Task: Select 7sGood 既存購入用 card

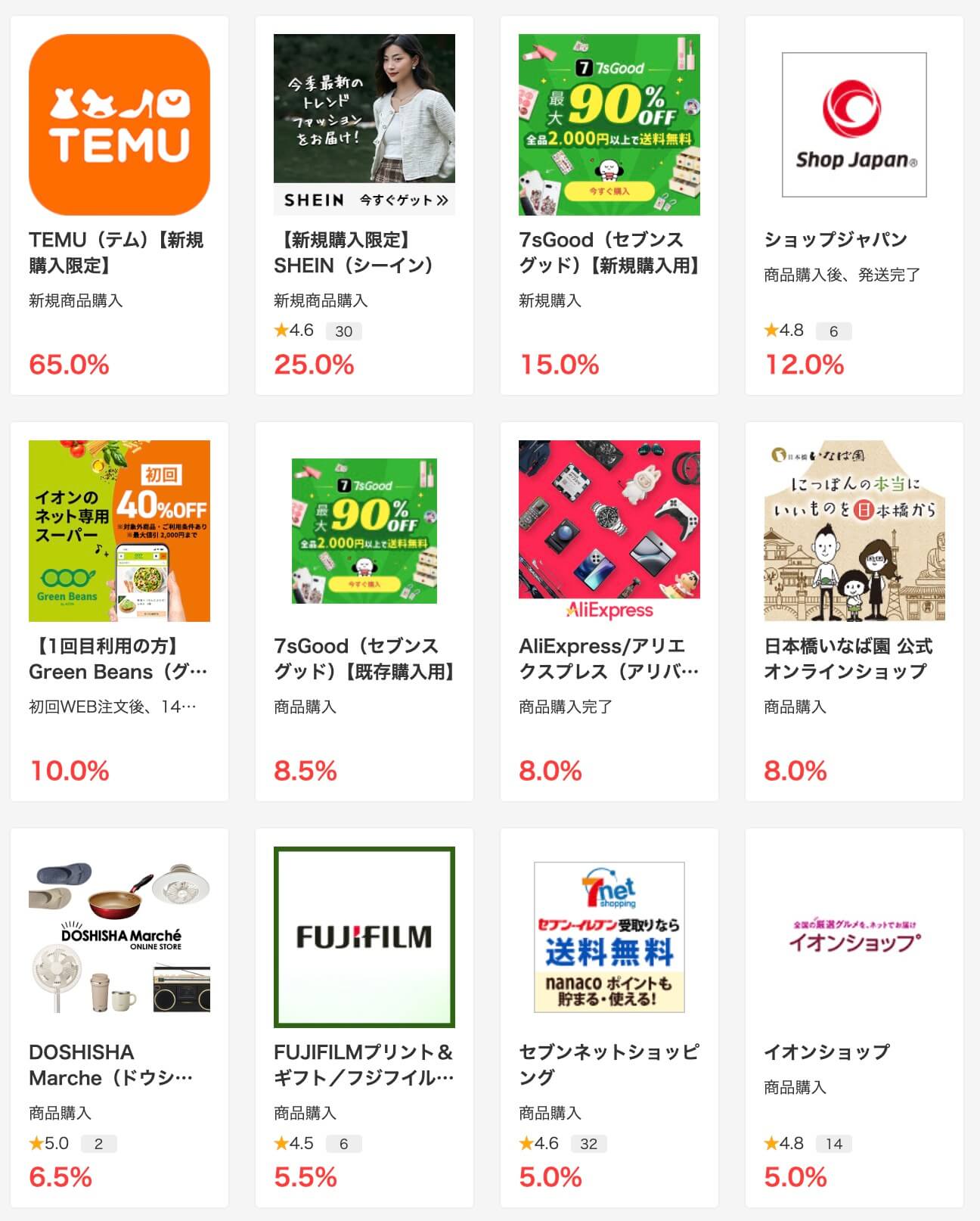Action: click(364, 610)
